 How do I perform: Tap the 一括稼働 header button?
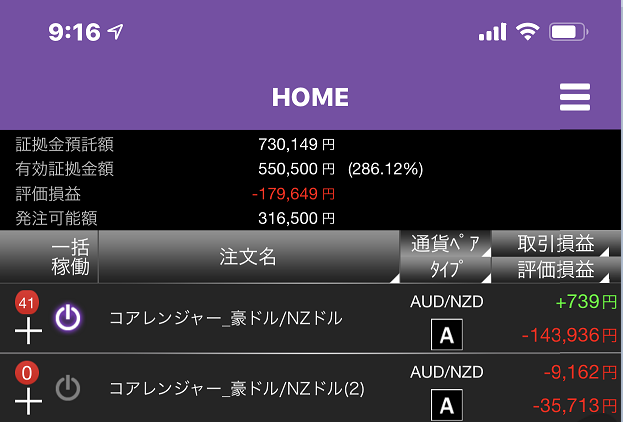click(70, 257)
